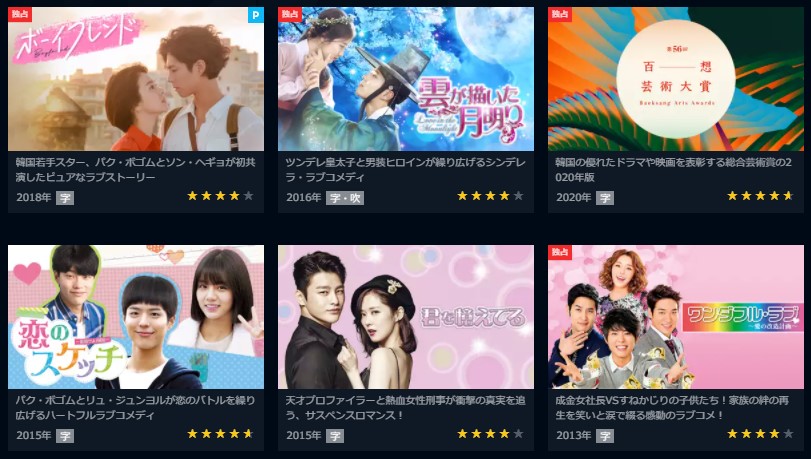
Task: Open the 雲が描いた月明り drama card
Action: pos(406,80)
